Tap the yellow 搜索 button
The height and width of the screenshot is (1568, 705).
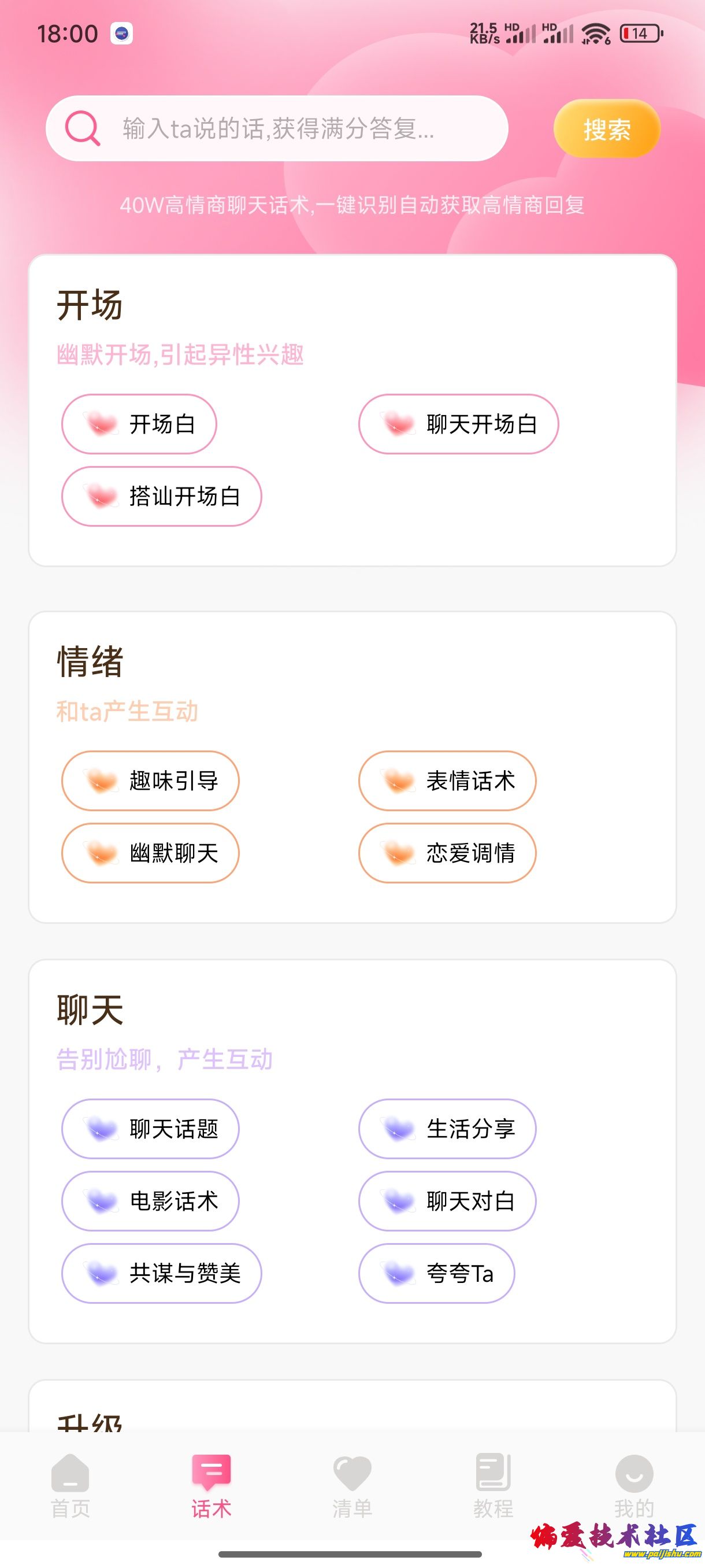click(606, 129)
